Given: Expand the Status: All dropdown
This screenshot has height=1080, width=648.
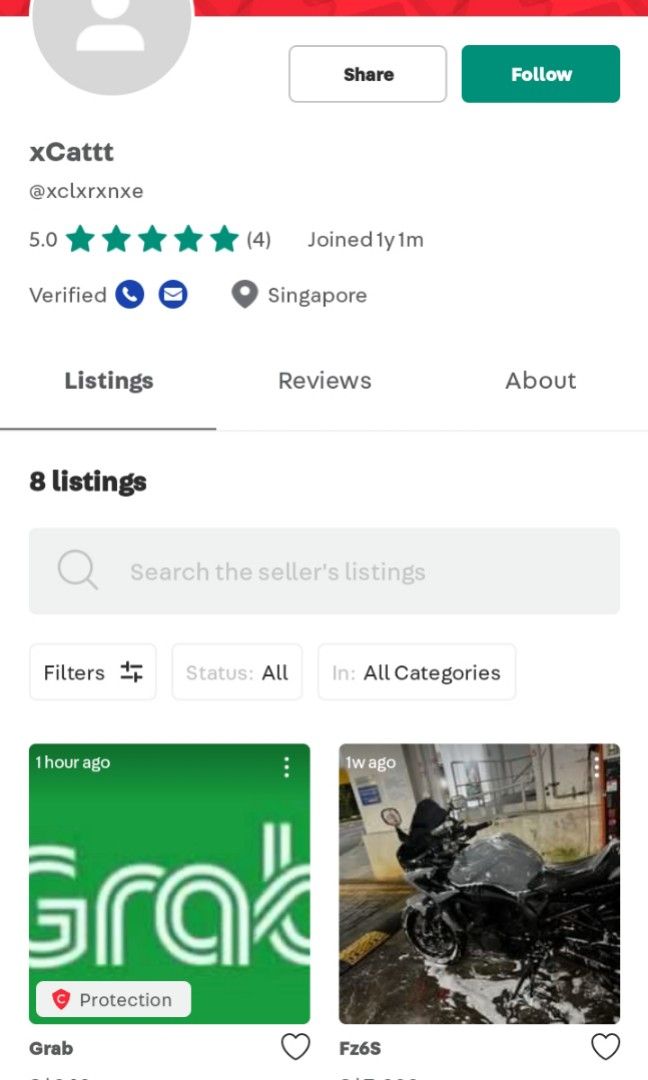Looking at the screenshot, I should 237,672.
